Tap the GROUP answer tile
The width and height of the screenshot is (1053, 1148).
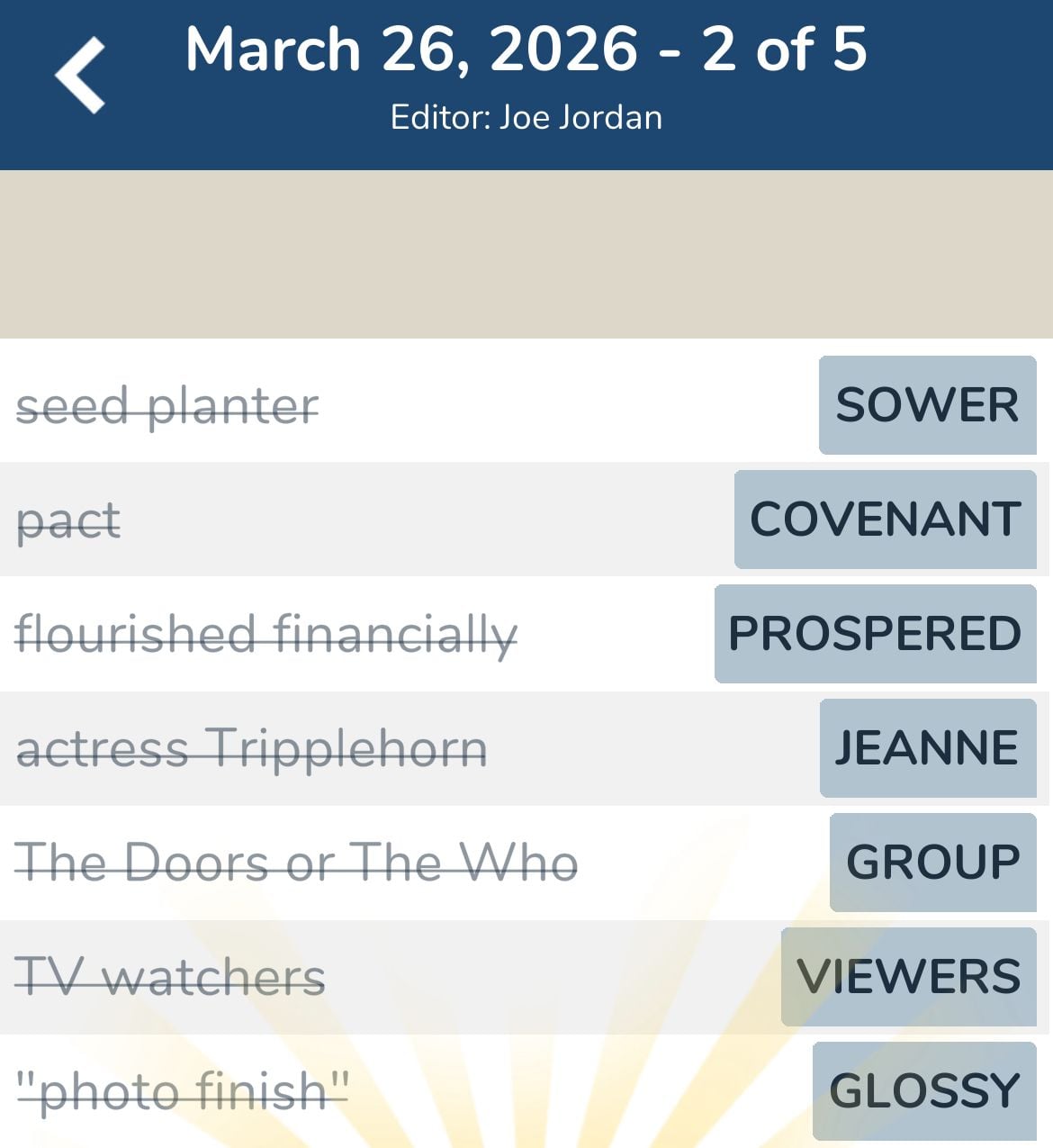932,862
